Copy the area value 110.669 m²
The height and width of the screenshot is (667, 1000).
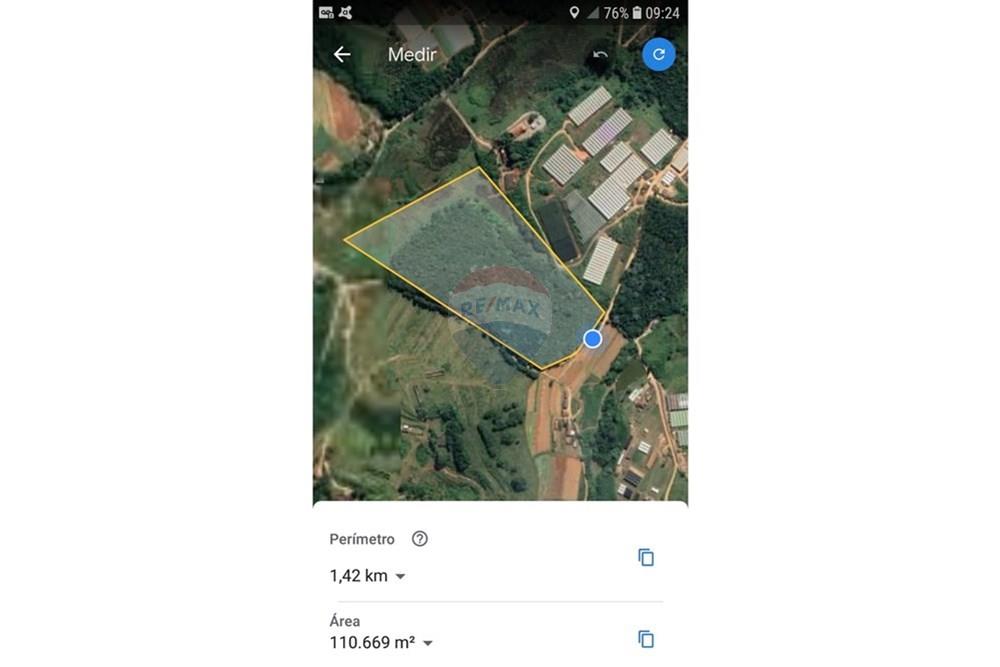[x=646, y=639]
